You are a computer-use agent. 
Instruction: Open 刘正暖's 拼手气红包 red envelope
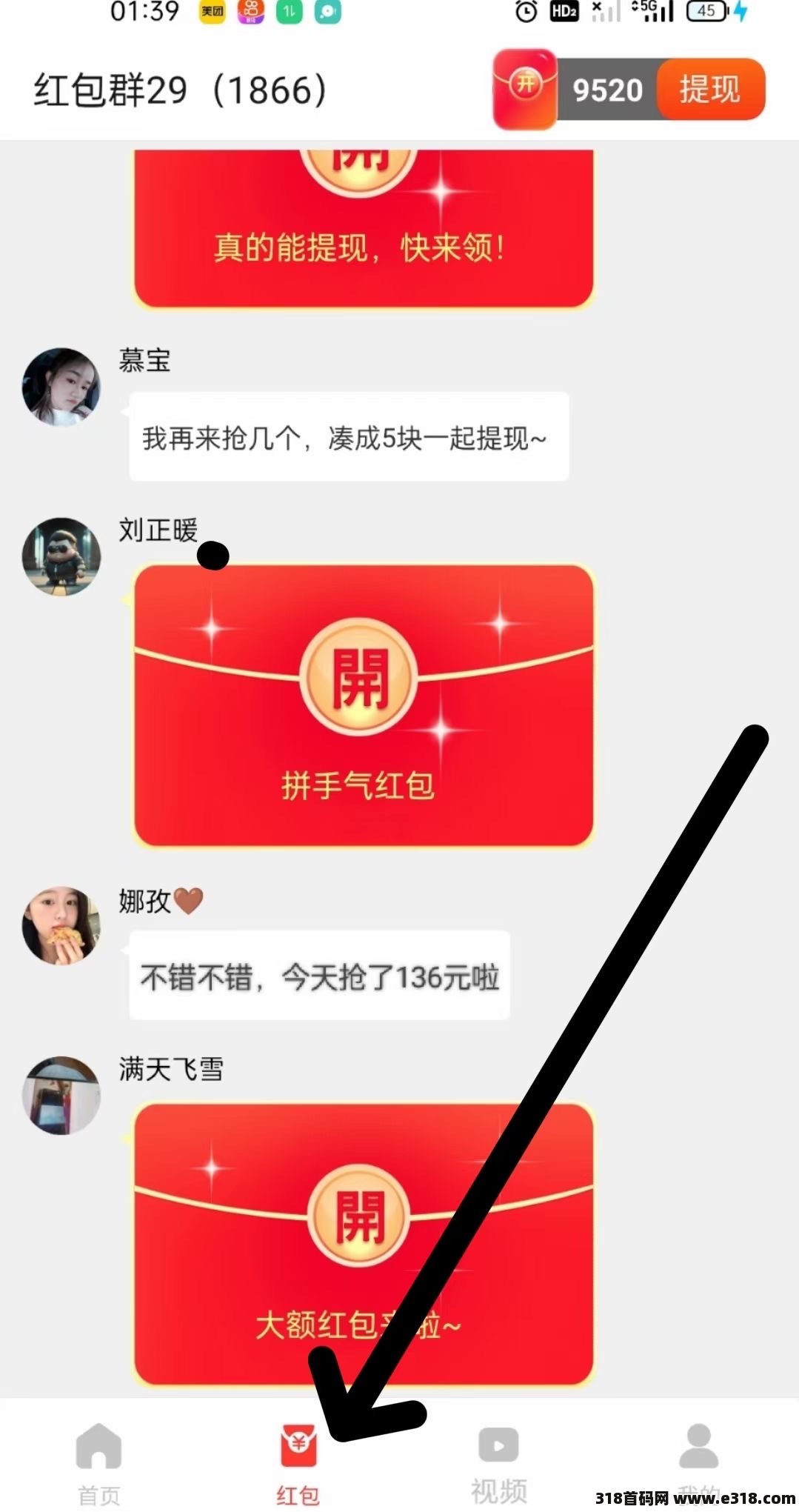[x=364, y=705]
